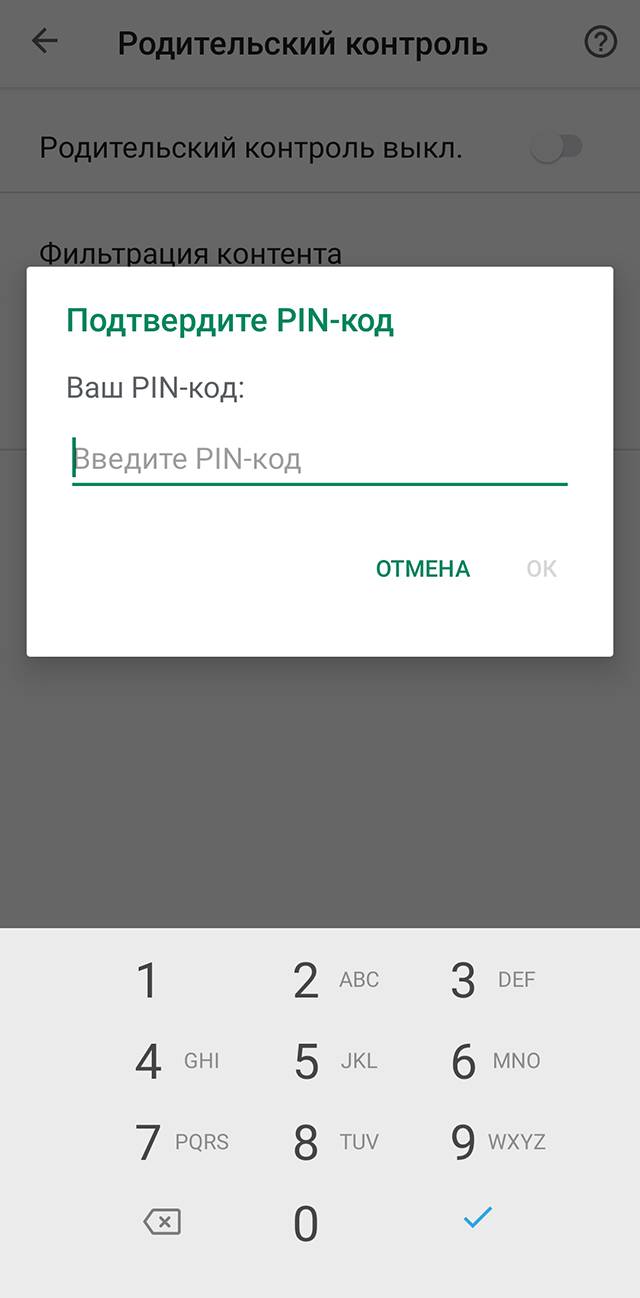Enter digit 1 on the keypad
Screen dimensions: 640x1298
[x=148, y=981]
